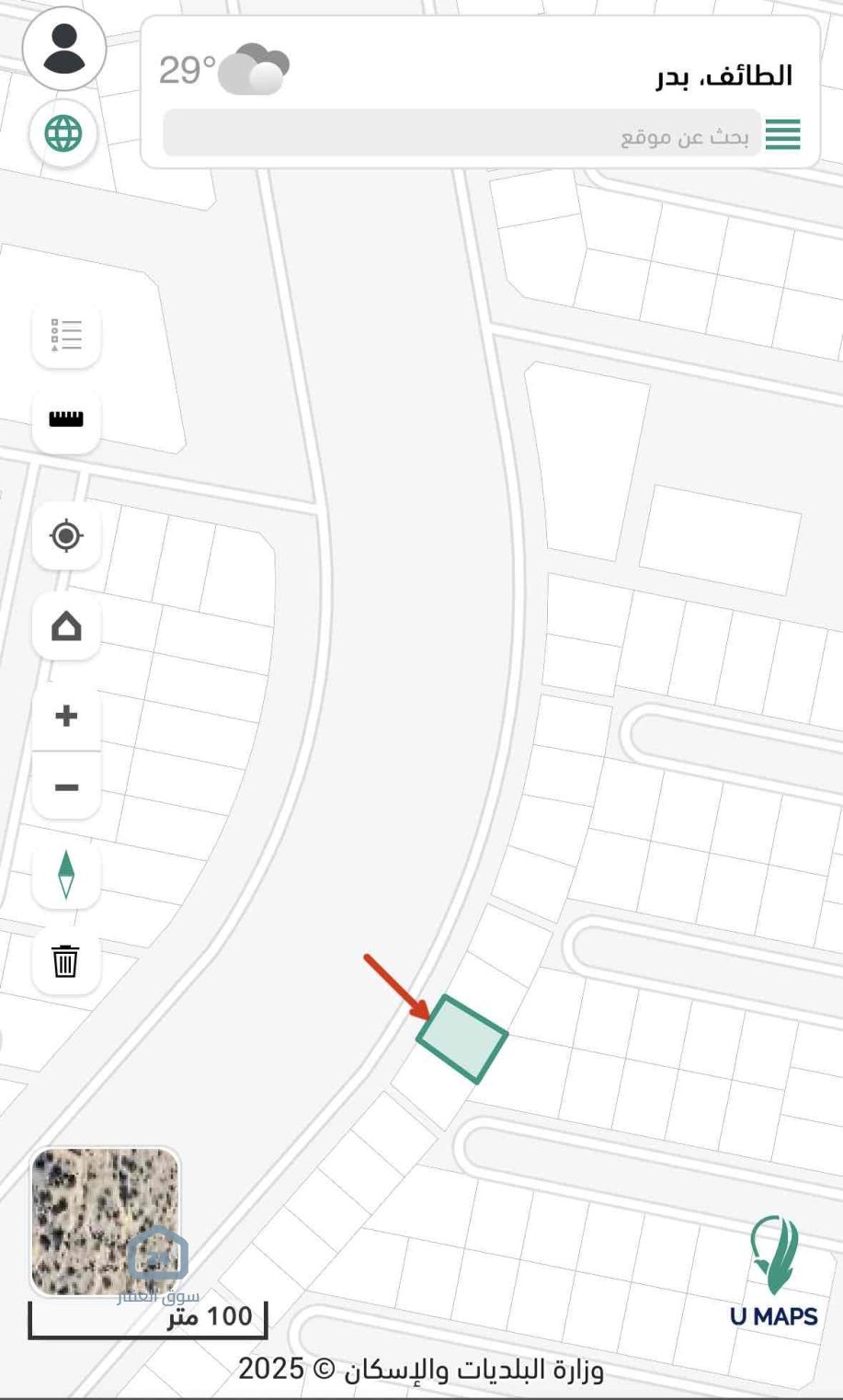
Task: Tap the location search field
Action: tap(461, 134)
